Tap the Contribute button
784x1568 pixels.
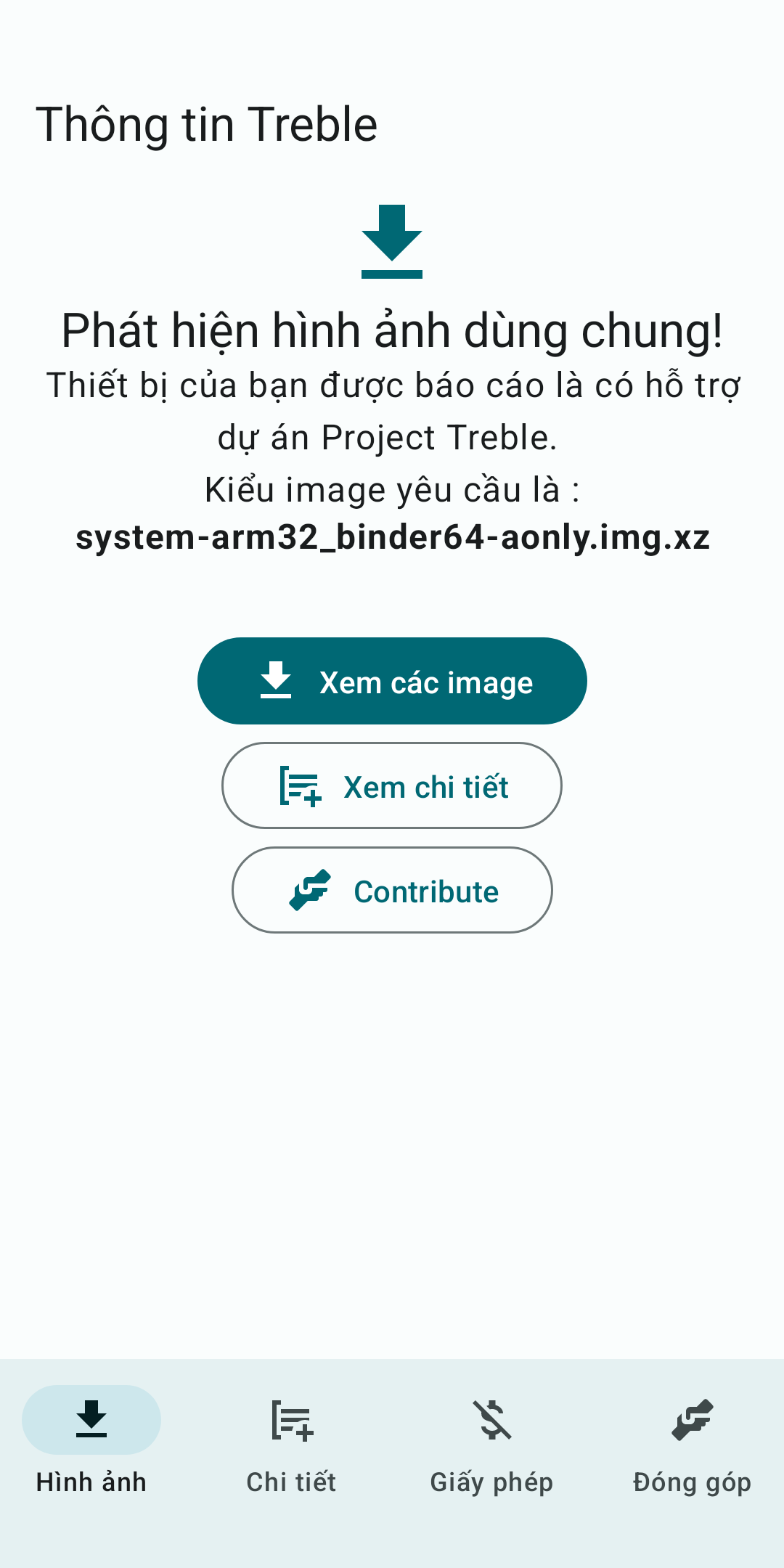tap(392, 890)
